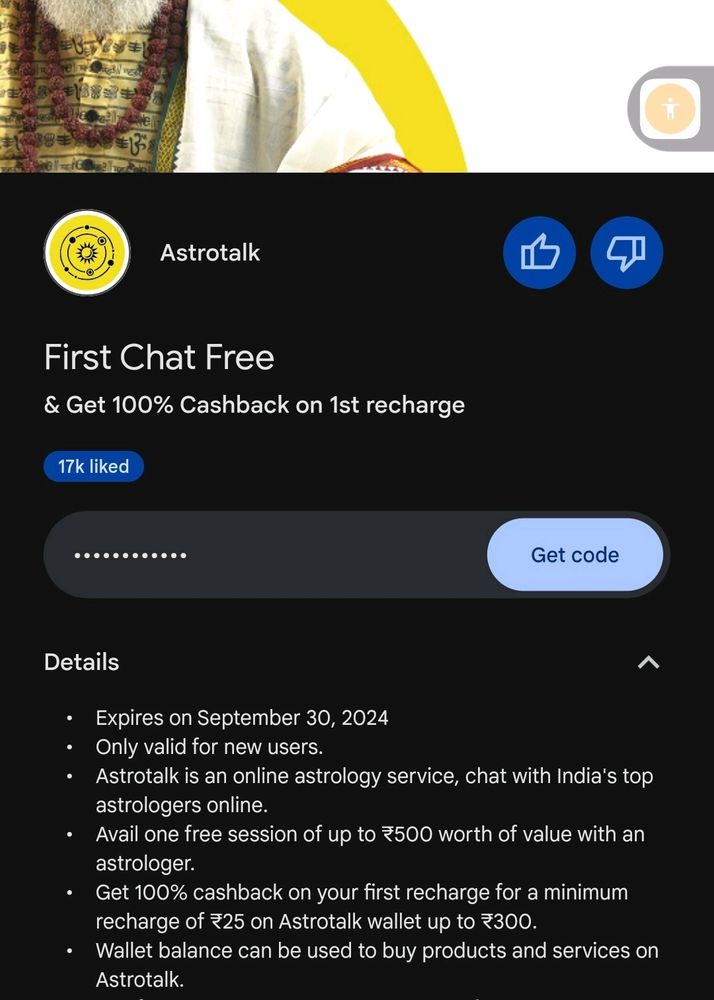Collapse the Details section
714x1000 pixels.
(x=648, y=662)
